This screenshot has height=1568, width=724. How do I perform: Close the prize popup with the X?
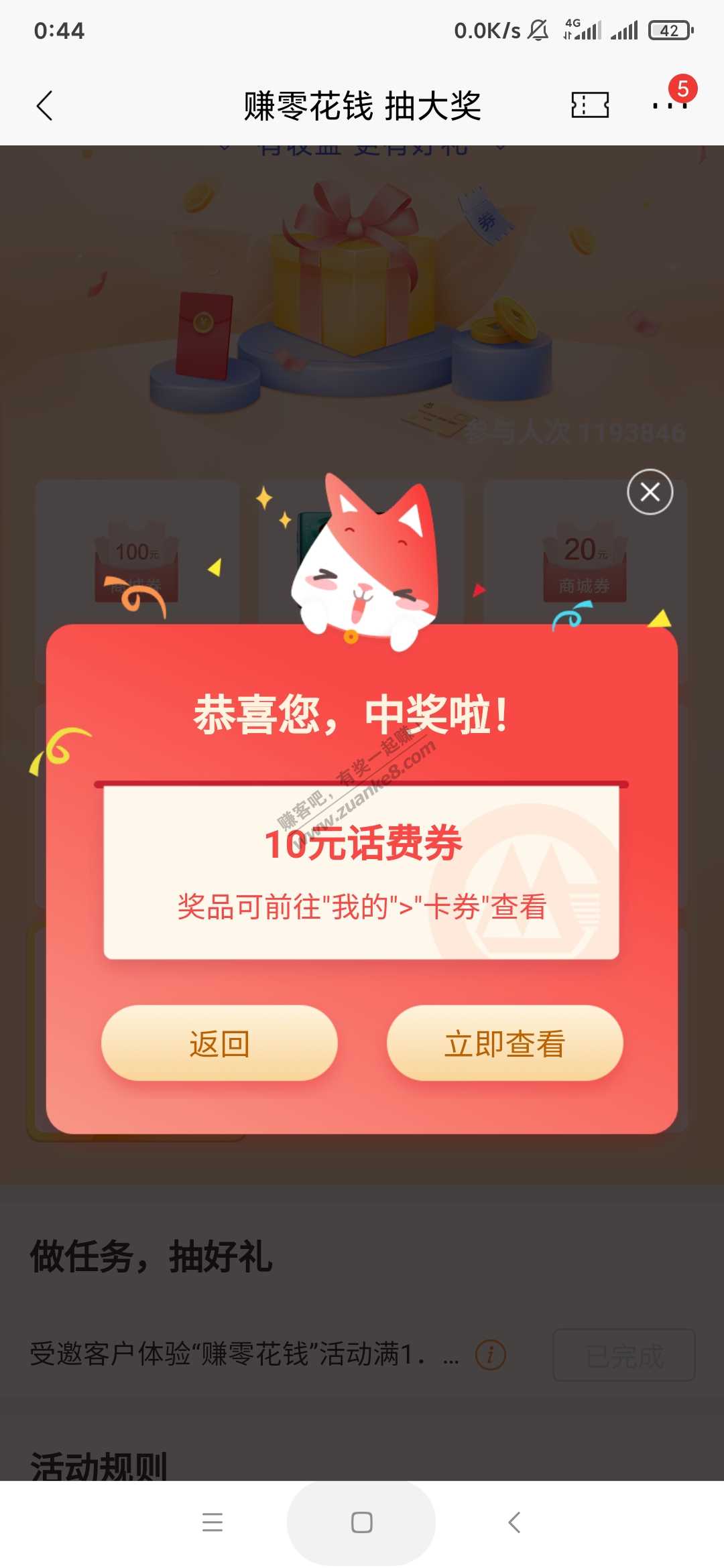pos(650,492)
